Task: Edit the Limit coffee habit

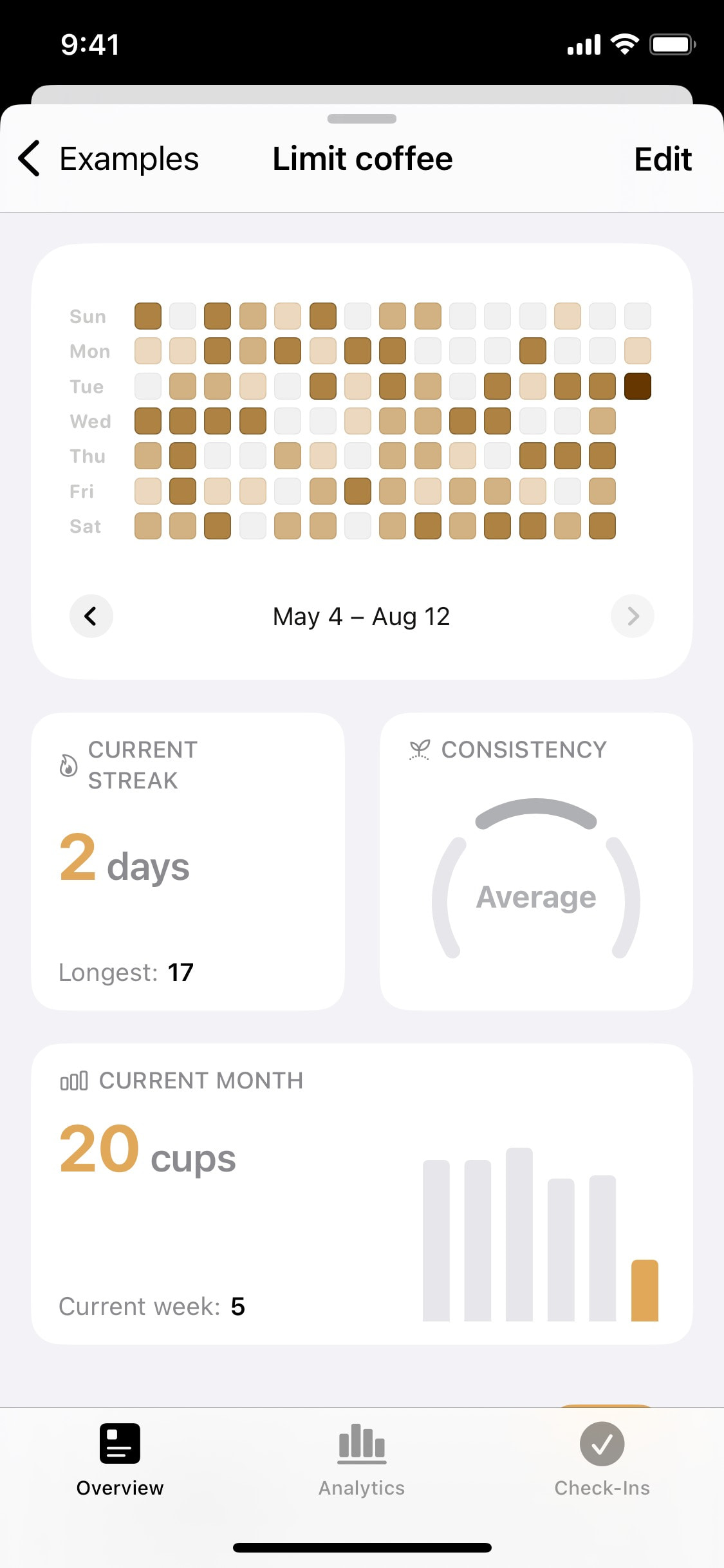Action: click(662, 159)
